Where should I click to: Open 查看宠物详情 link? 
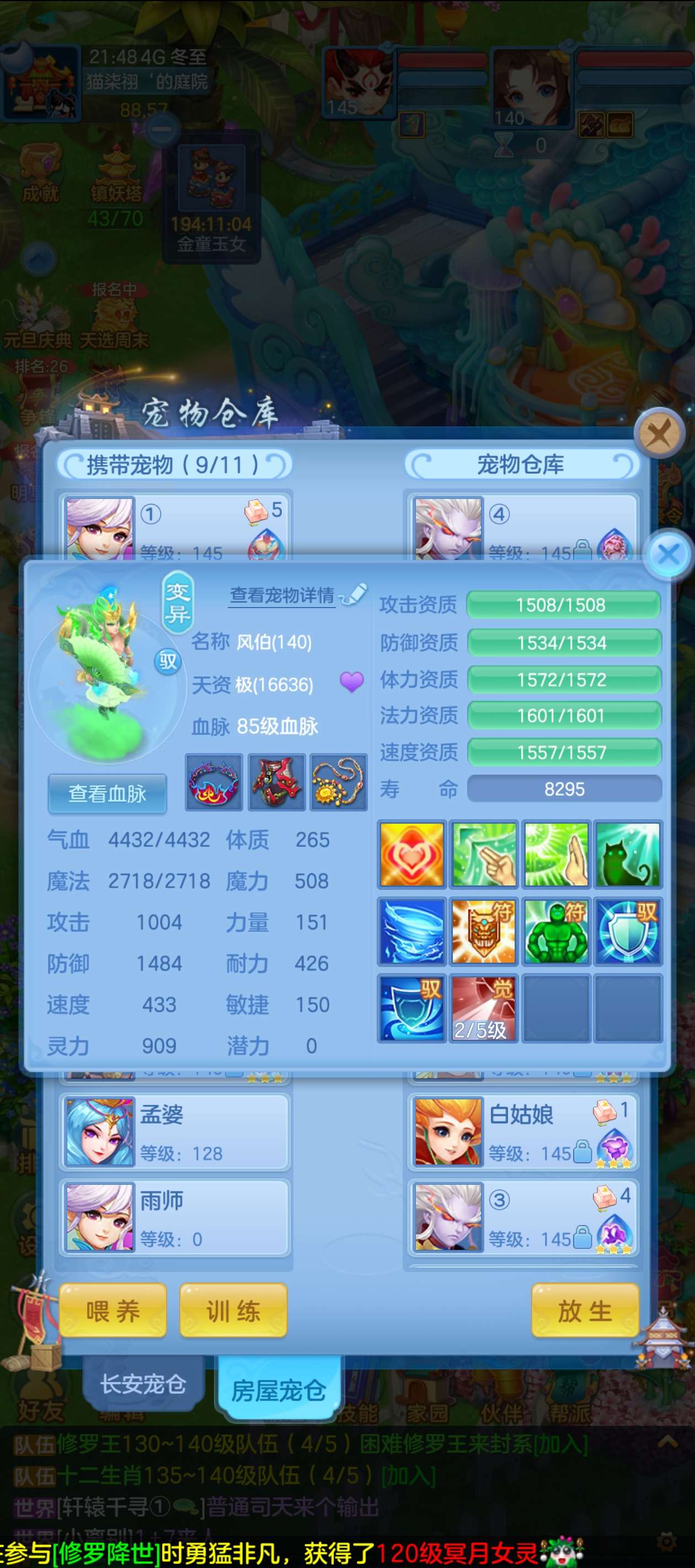pos(282,595)
